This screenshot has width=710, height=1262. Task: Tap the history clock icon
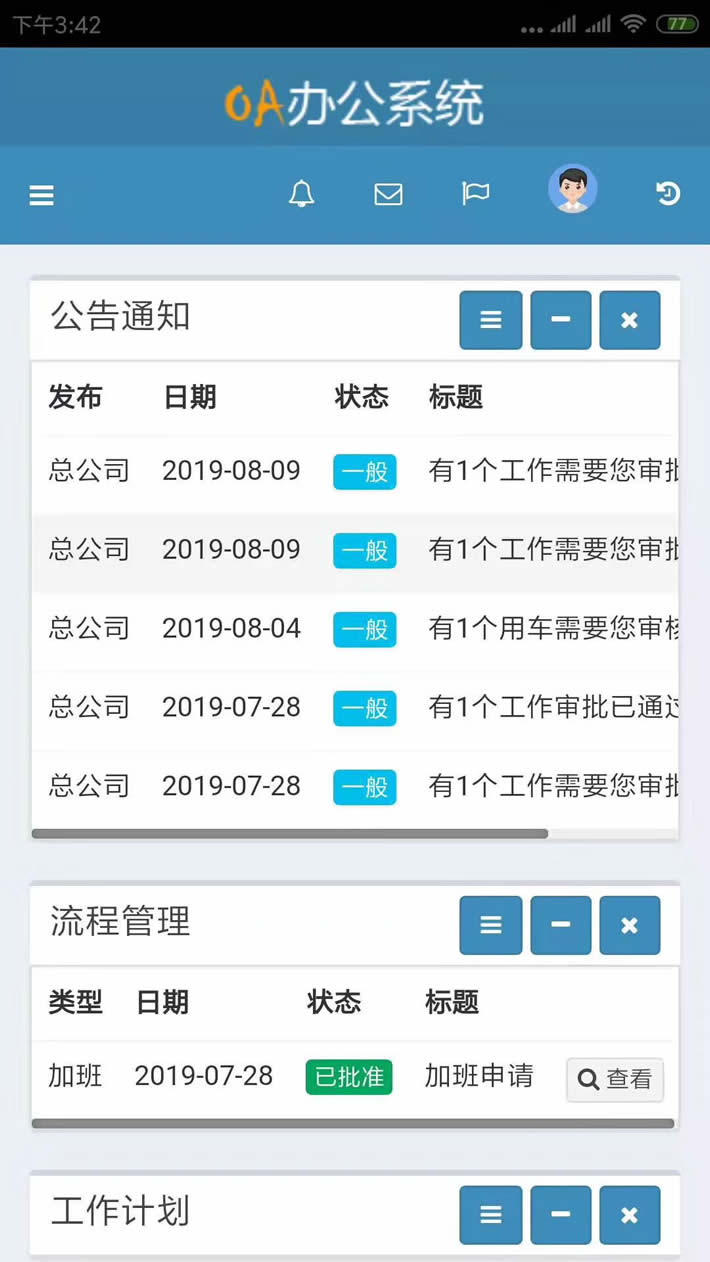[668, 194]
